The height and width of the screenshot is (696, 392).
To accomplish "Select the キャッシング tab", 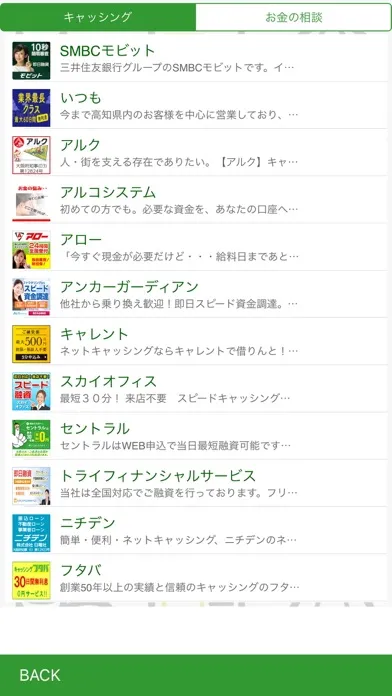I will [98, 17].
